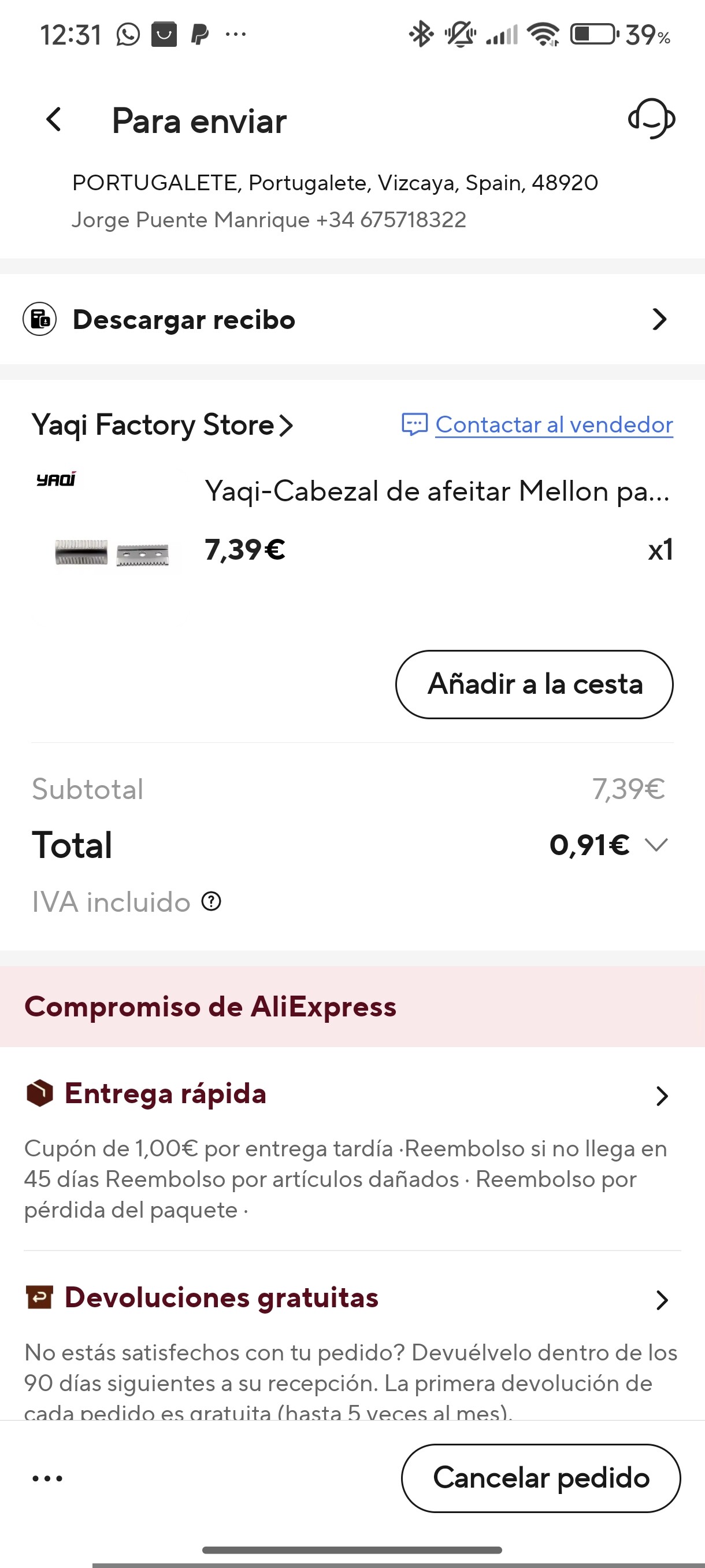
Task: Go back from the Para enviar page
Action: (54, 119)
